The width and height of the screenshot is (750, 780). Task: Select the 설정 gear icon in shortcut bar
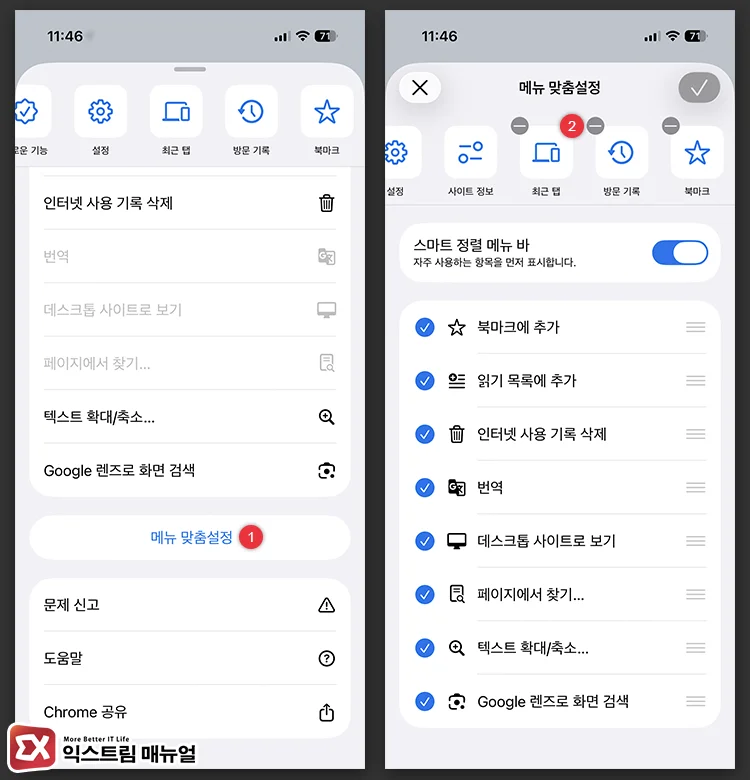100,112
